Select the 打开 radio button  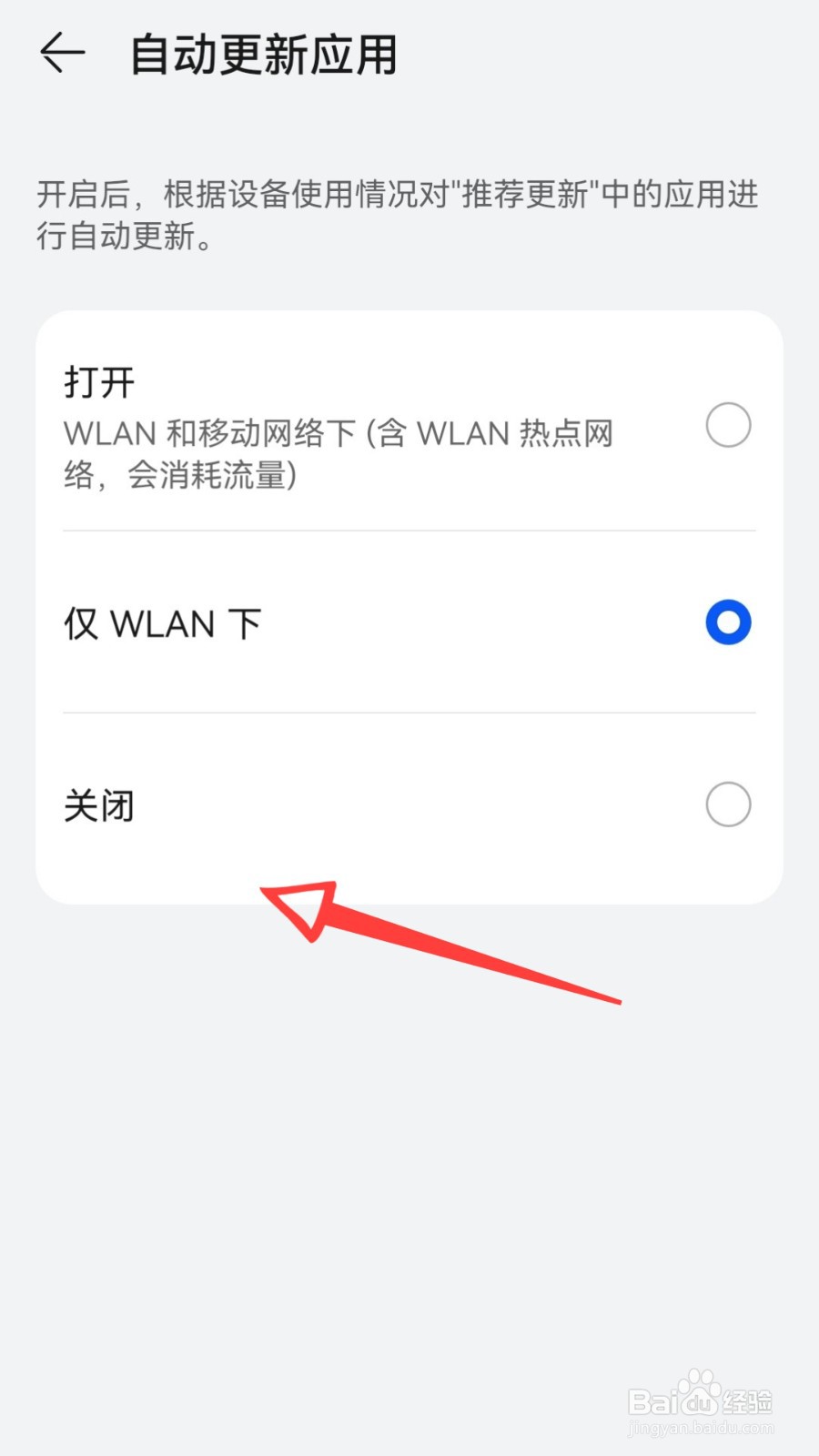point(727,425)
